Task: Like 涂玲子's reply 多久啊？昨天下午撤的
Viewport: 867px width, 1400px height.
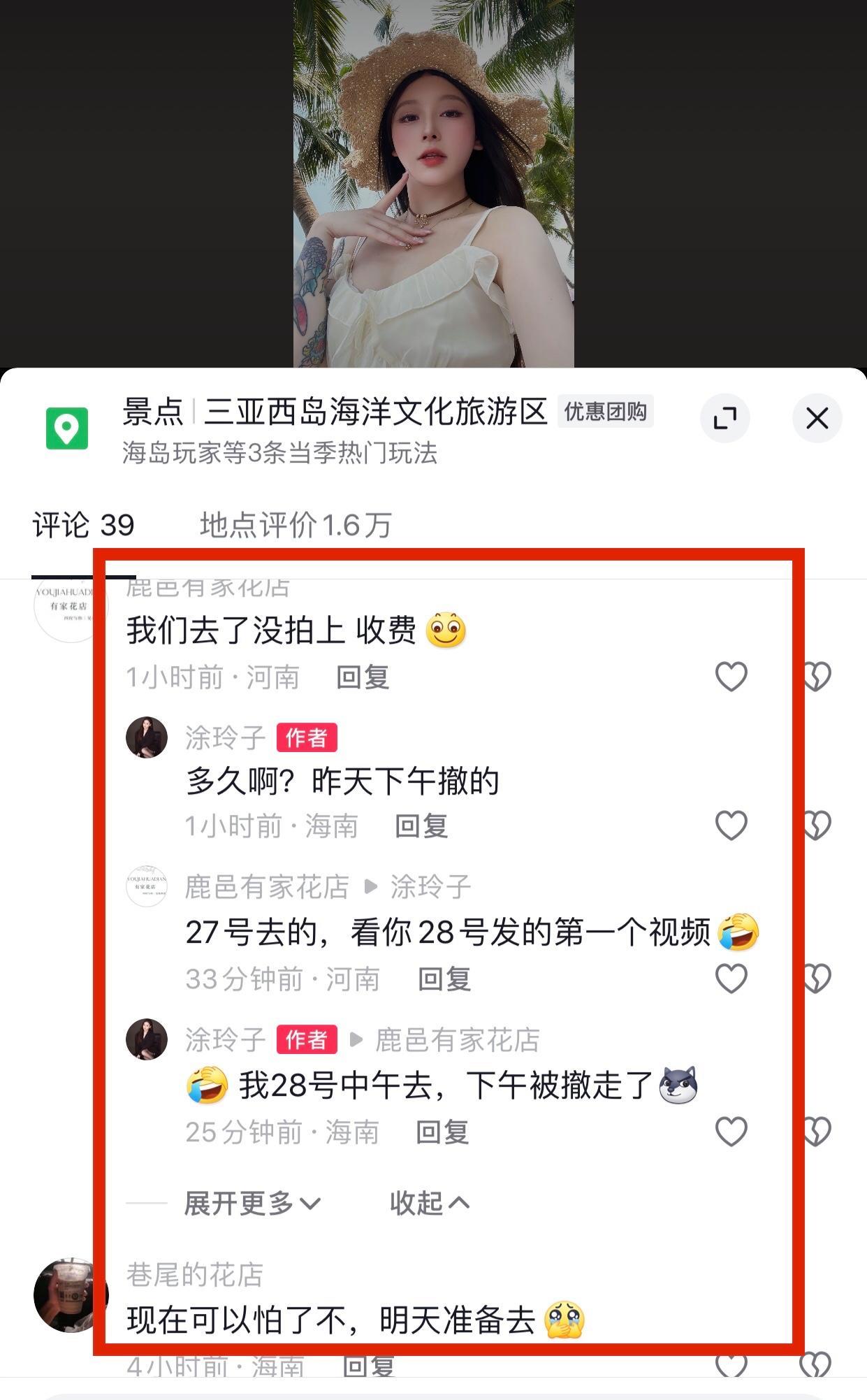Action: pyautogui.click(x=731, y=825)
